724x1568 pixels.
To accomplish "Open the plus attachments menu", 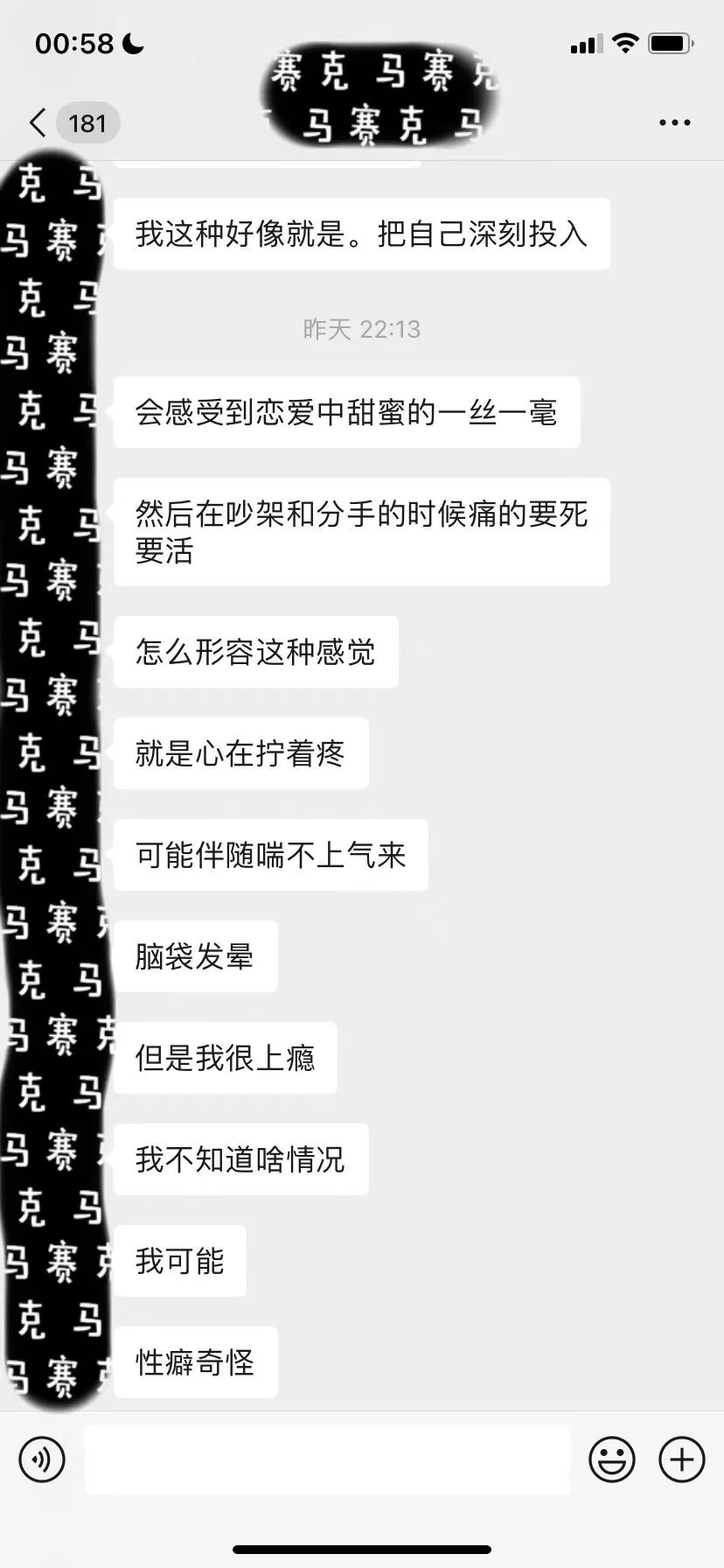I will click(681, 1459).
